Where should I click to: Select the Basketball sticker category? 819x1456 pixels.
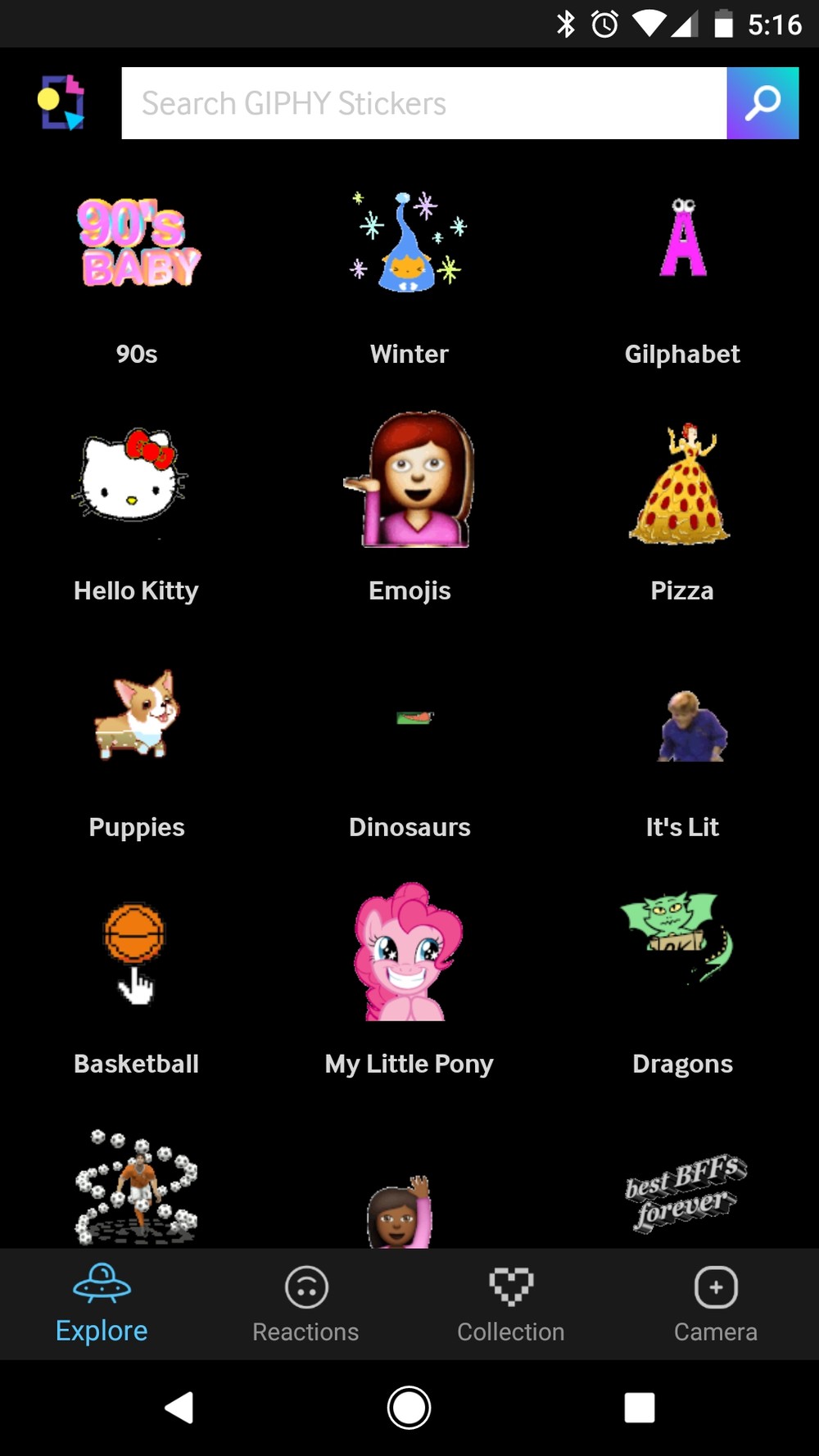137,988
